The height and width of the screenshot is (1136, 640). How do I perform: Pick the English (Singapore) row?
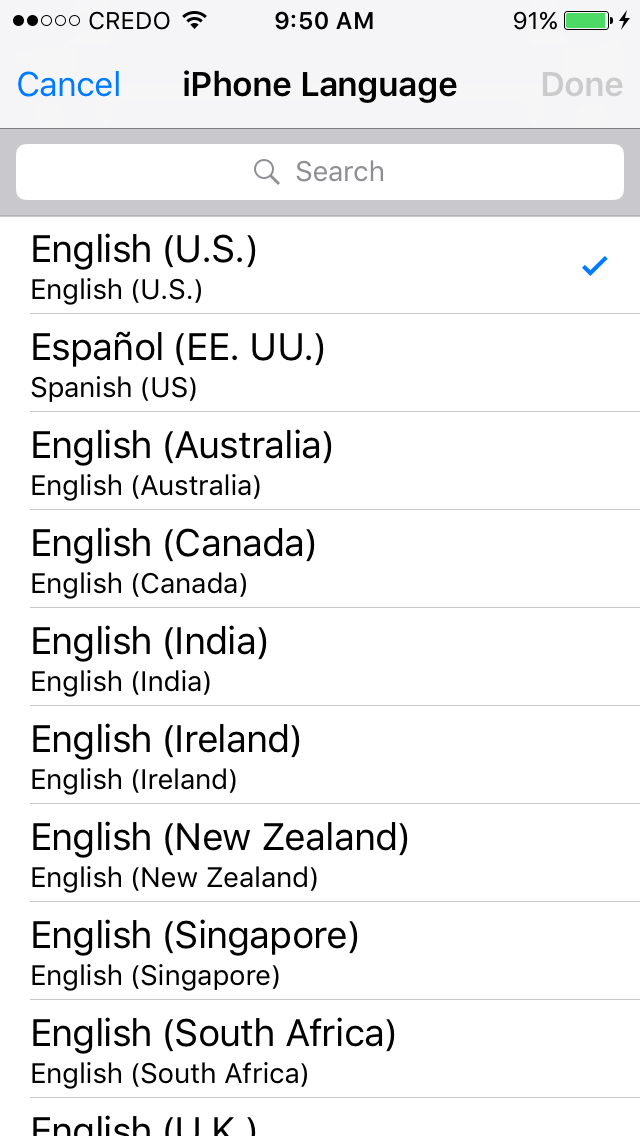320,952
